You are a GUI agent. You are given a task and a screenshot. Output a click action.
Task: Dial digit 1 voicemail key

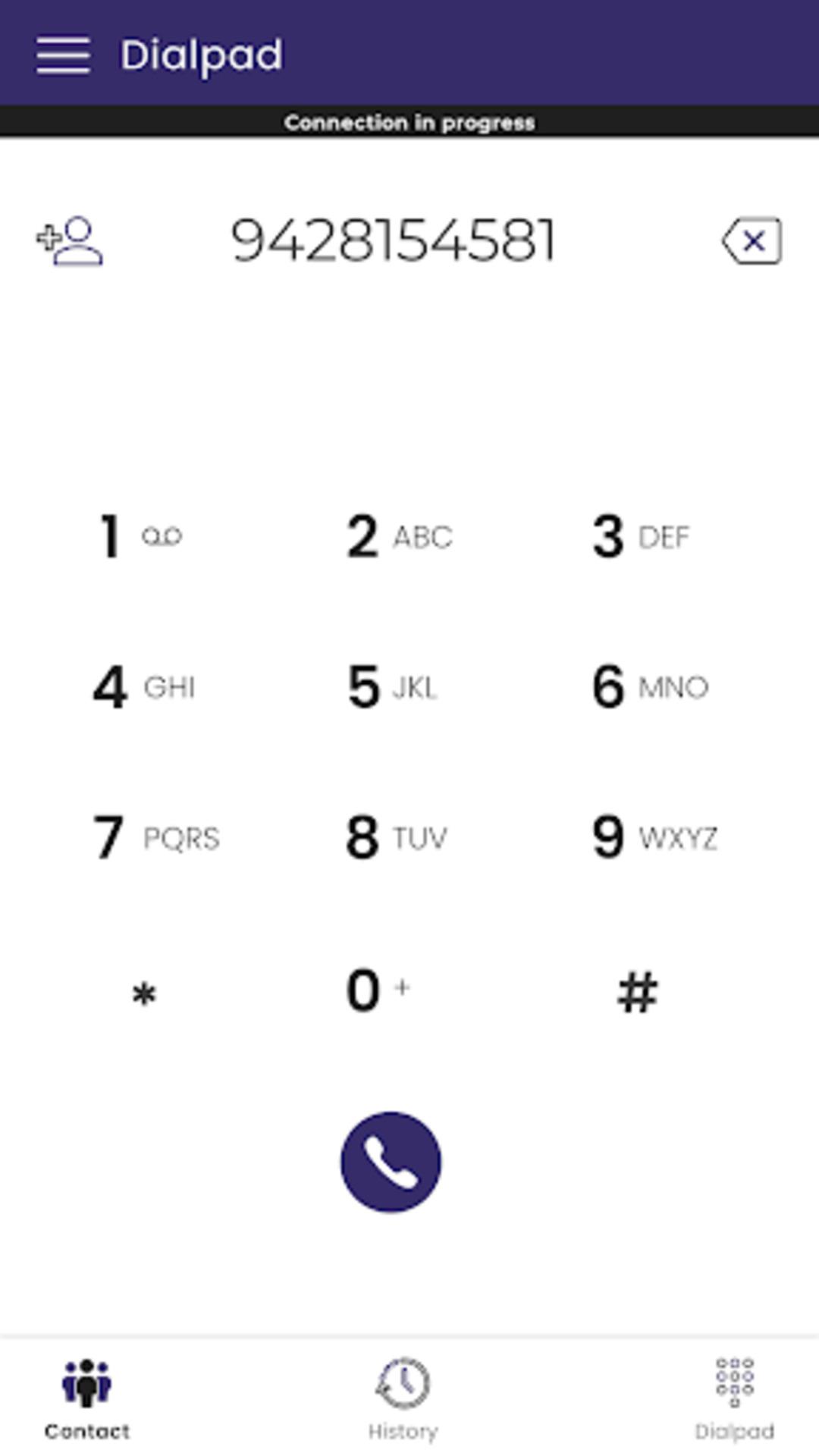142,537
